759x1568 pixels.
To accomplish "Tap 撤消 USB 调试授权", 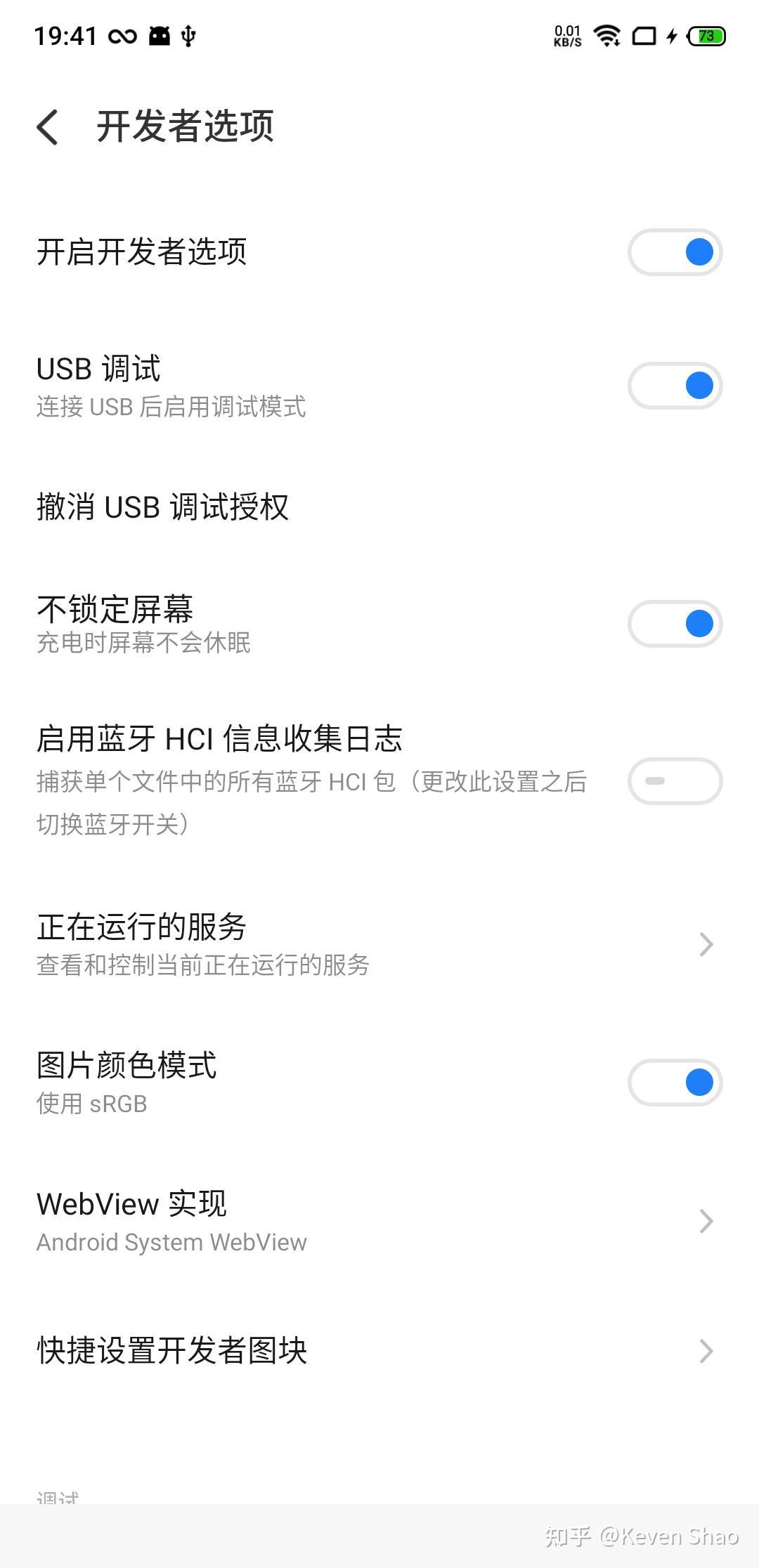I will [163, 507].
